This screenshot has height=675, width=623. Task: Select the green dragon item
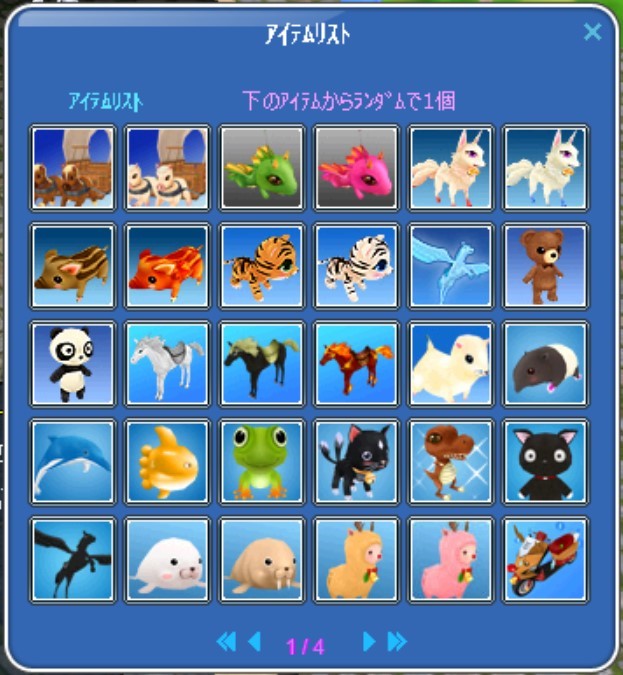tap(262, 167)
